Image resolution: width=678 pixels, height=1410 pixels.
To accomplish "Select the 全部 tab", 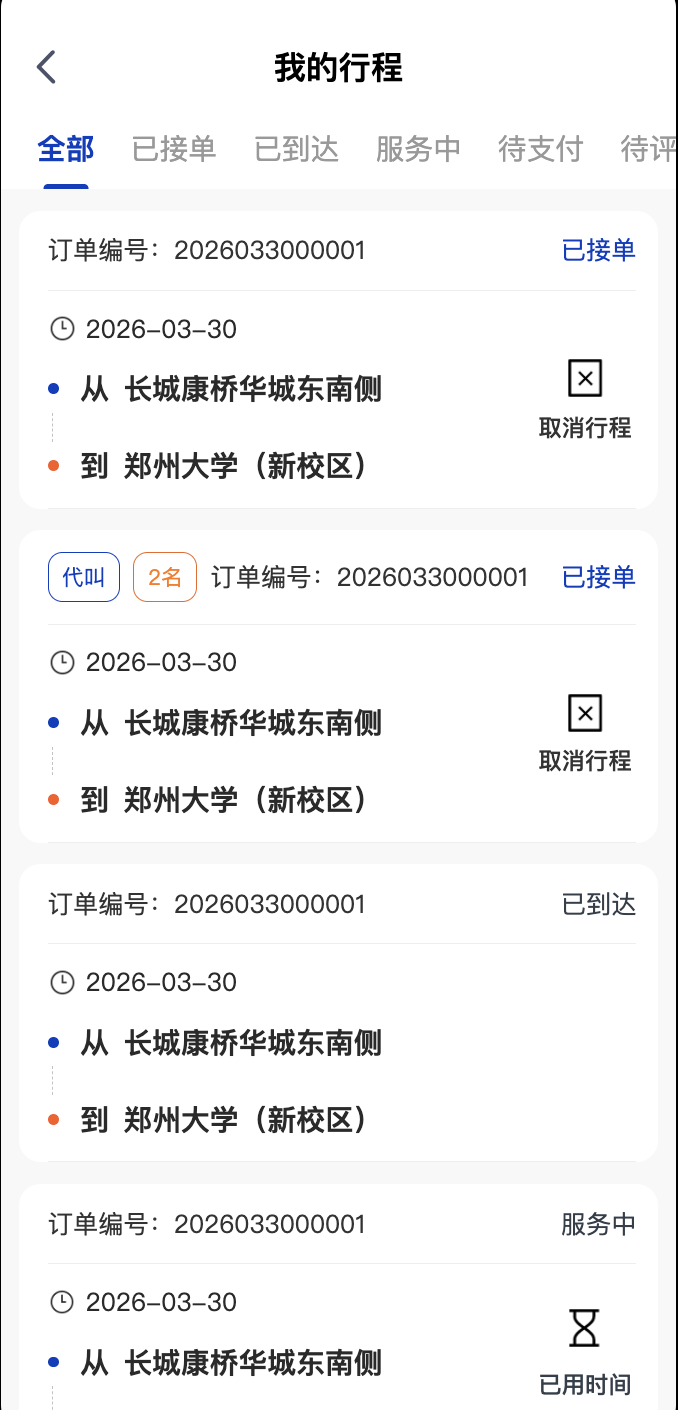I will point(66,149).
